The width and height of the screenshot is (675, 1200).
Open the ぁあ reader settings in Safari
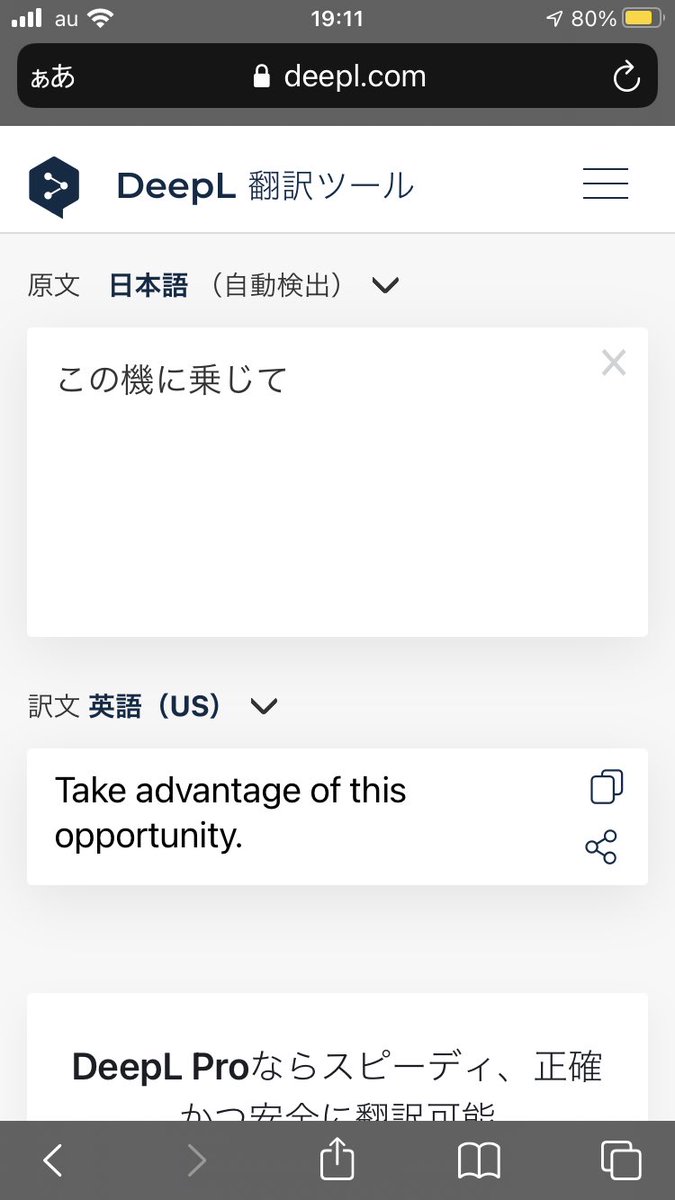click(x=52, y=77)
